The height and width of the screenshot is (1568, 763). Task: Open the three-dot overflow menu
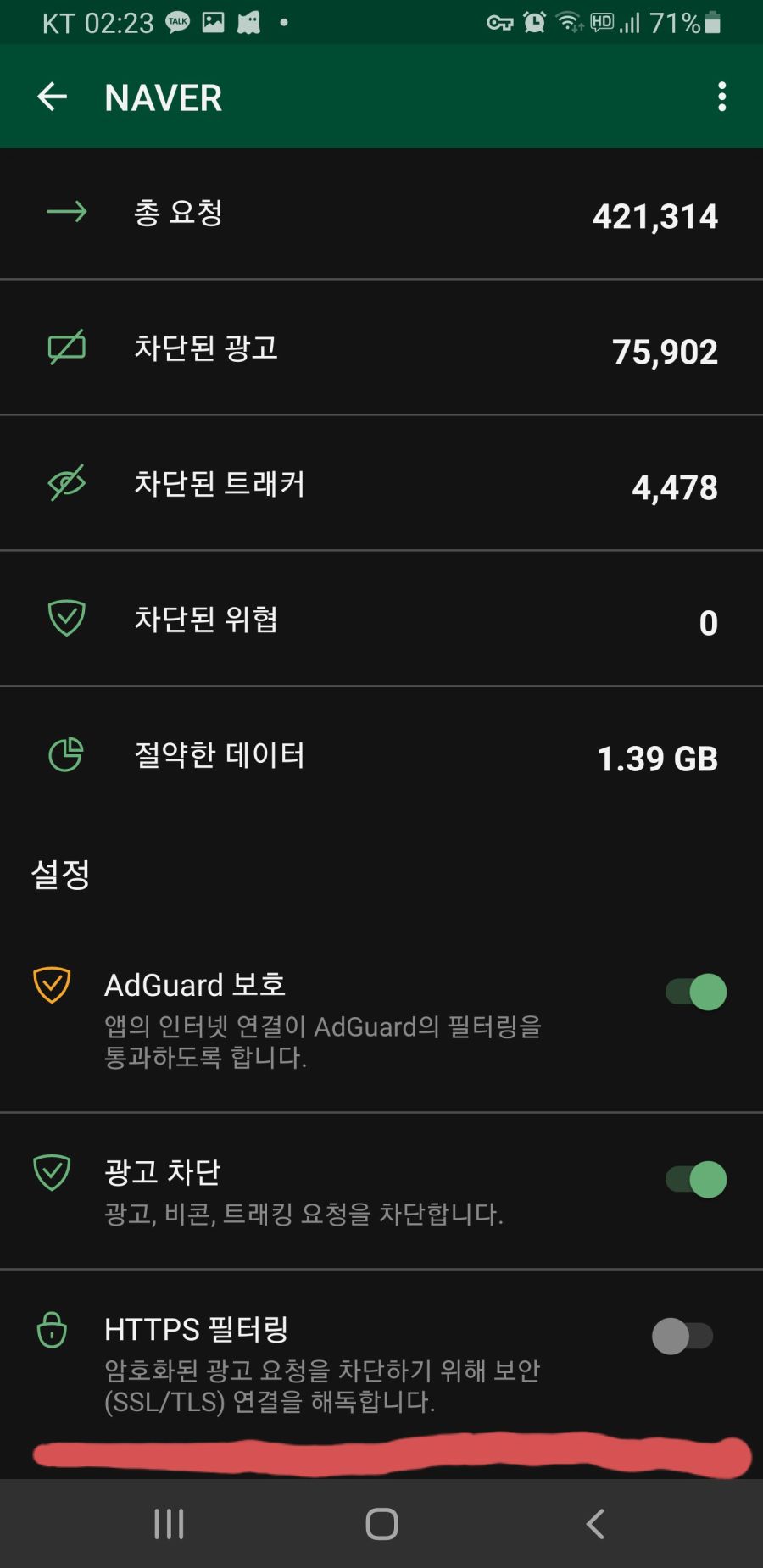tap(721, 97)
